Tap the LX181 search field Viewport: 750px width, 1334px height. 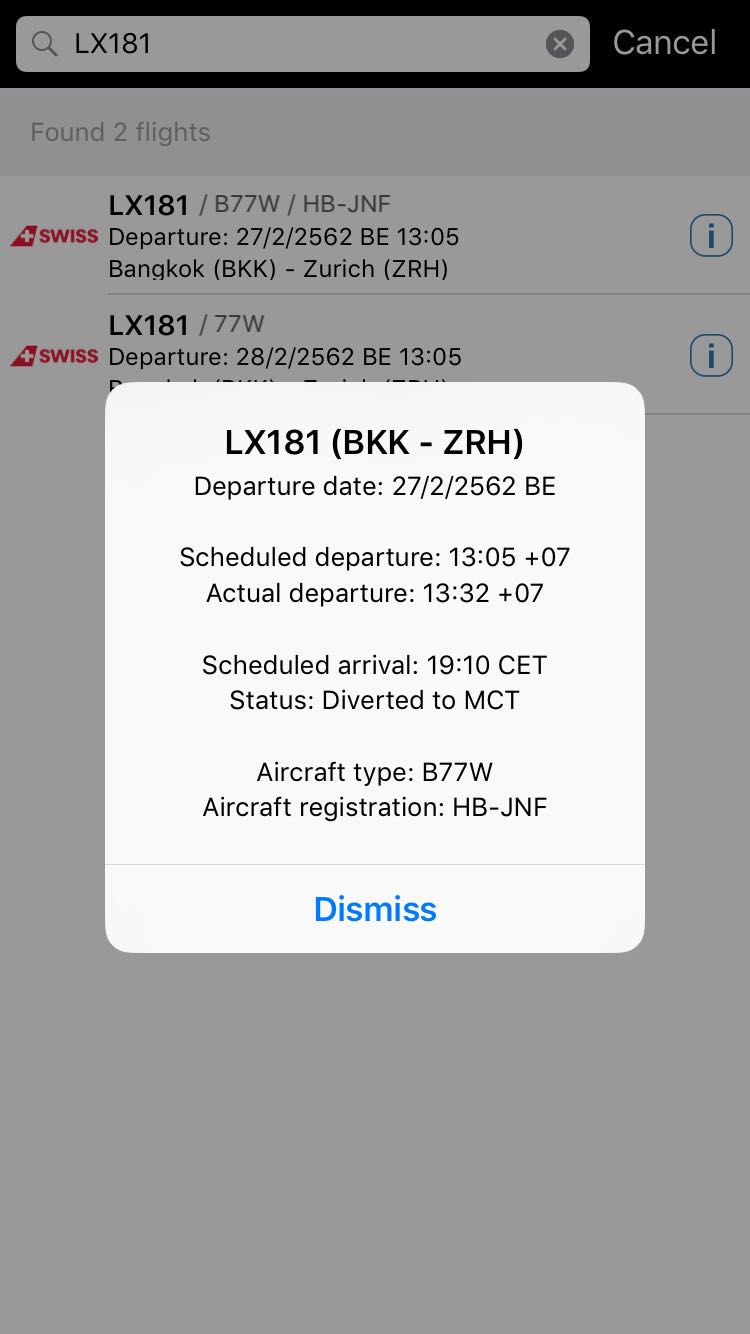[303, 44]
